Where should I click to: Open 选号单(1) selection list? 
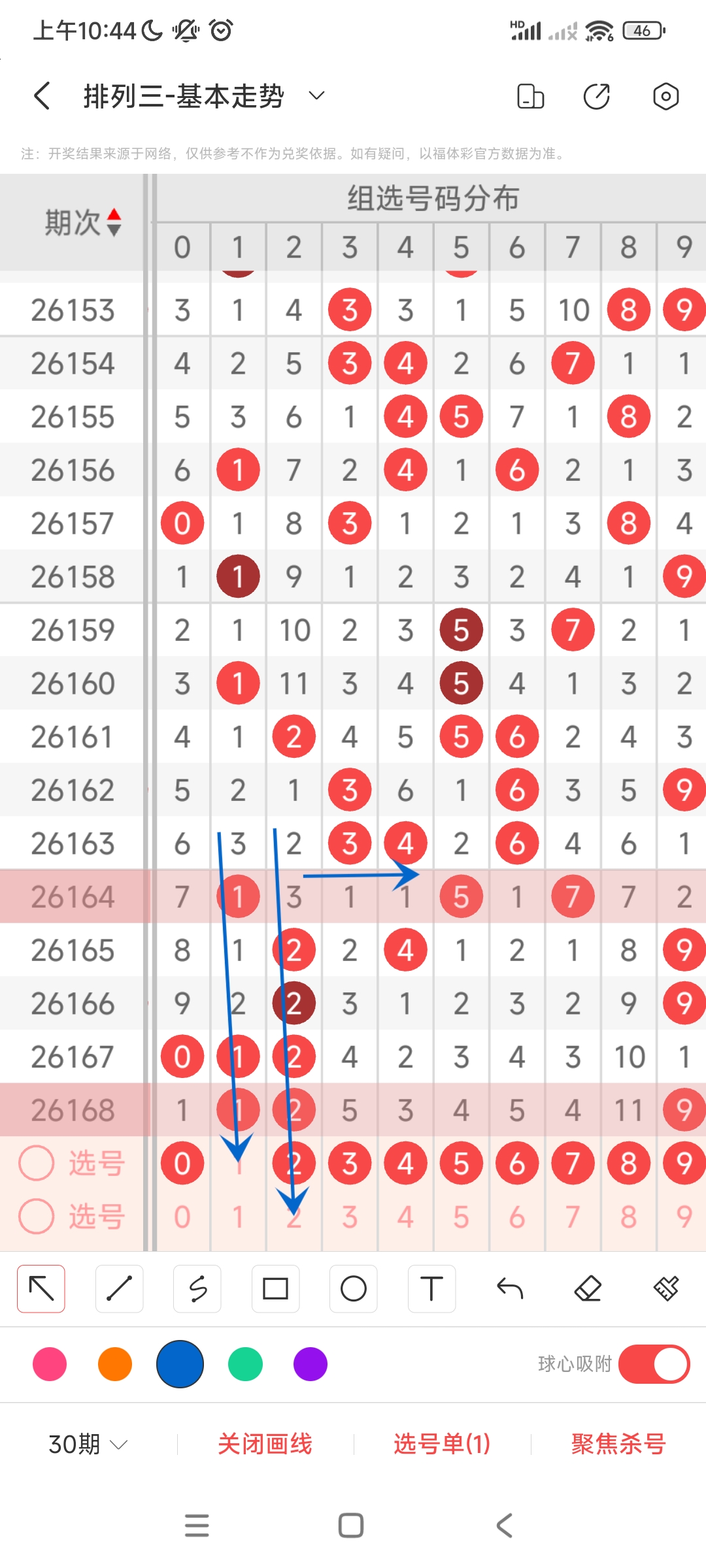tap(442, 1444)
